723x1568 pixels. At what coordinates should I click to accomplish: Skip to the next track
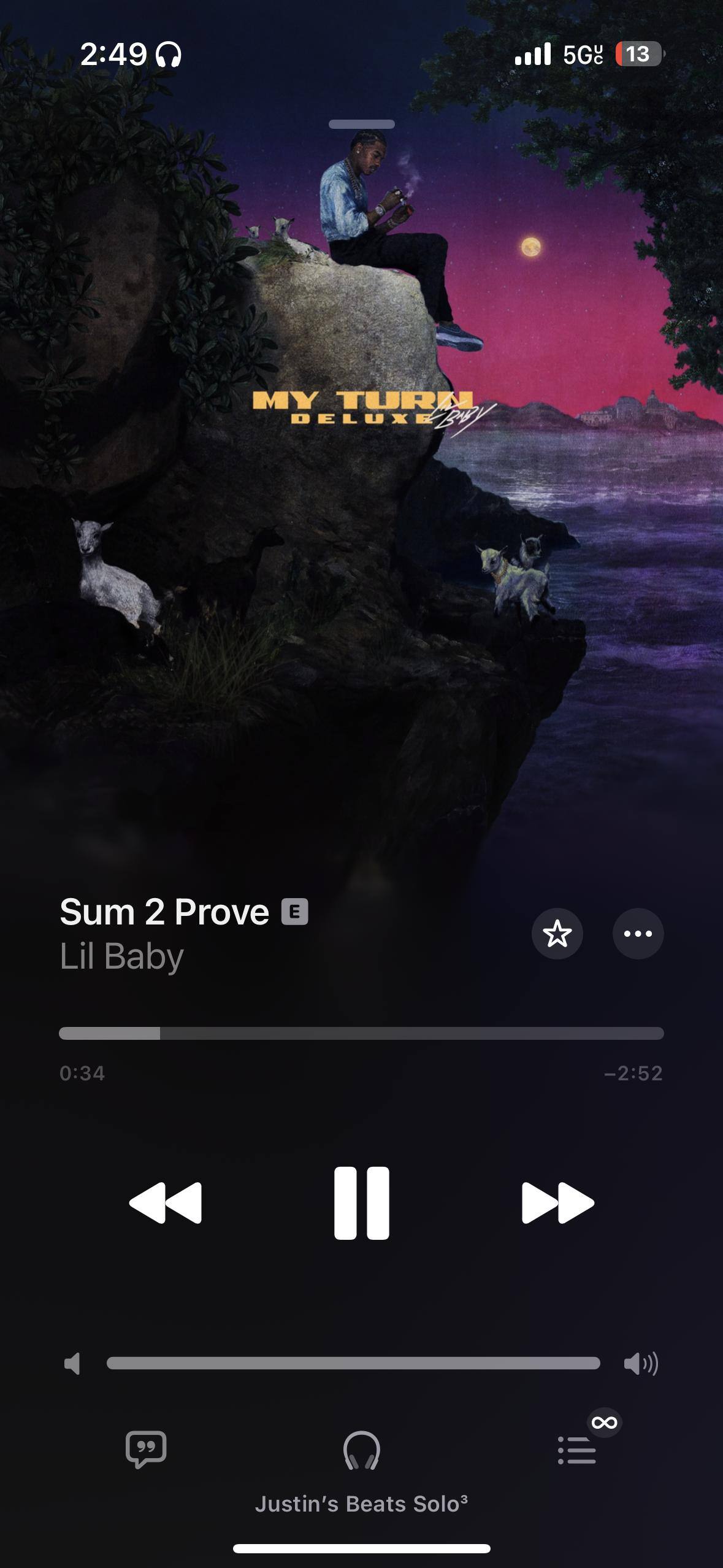tap(557, 1203)
